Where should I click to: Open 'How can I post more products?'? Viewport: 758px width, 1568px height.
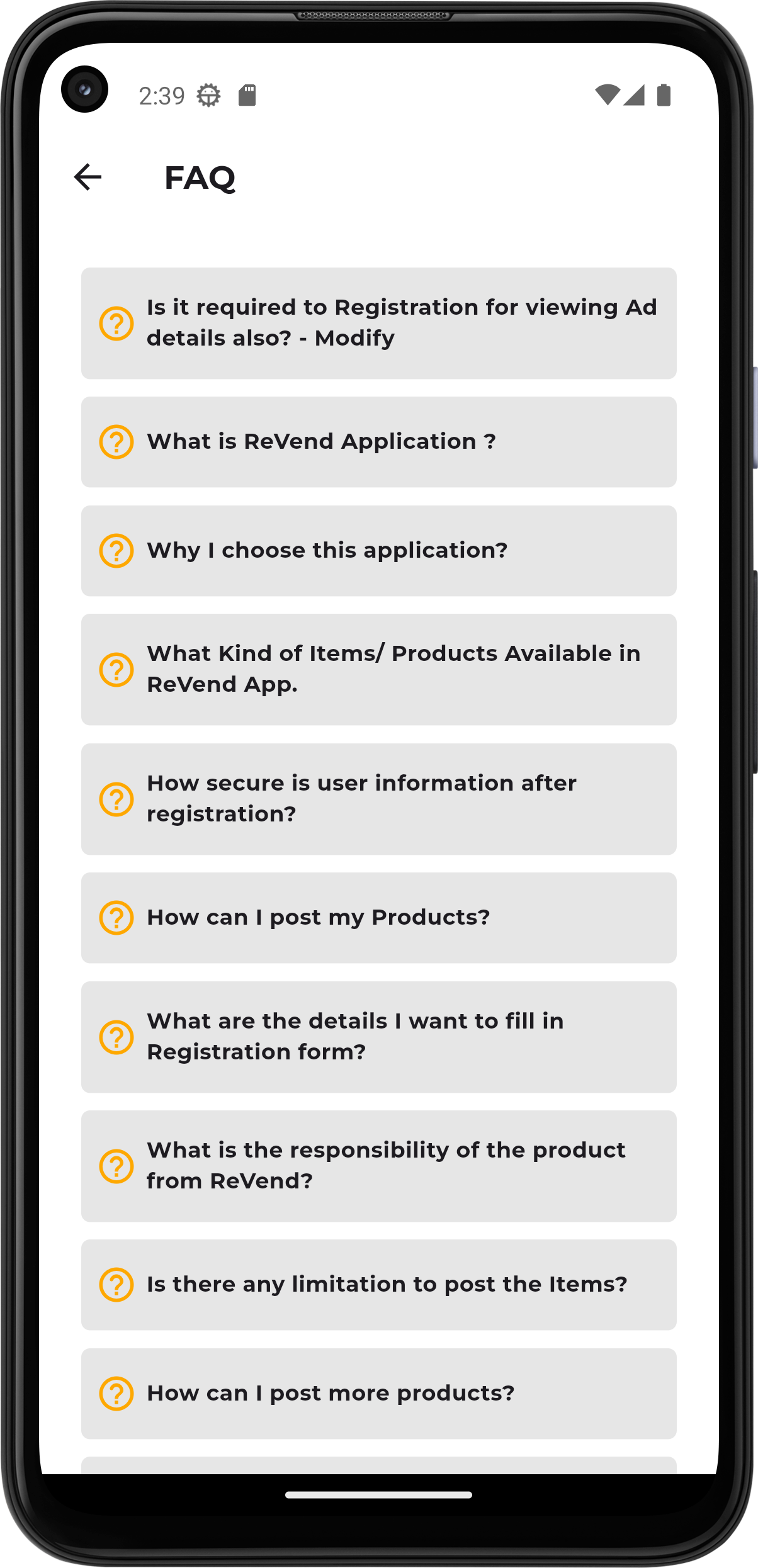[378, 1394]
